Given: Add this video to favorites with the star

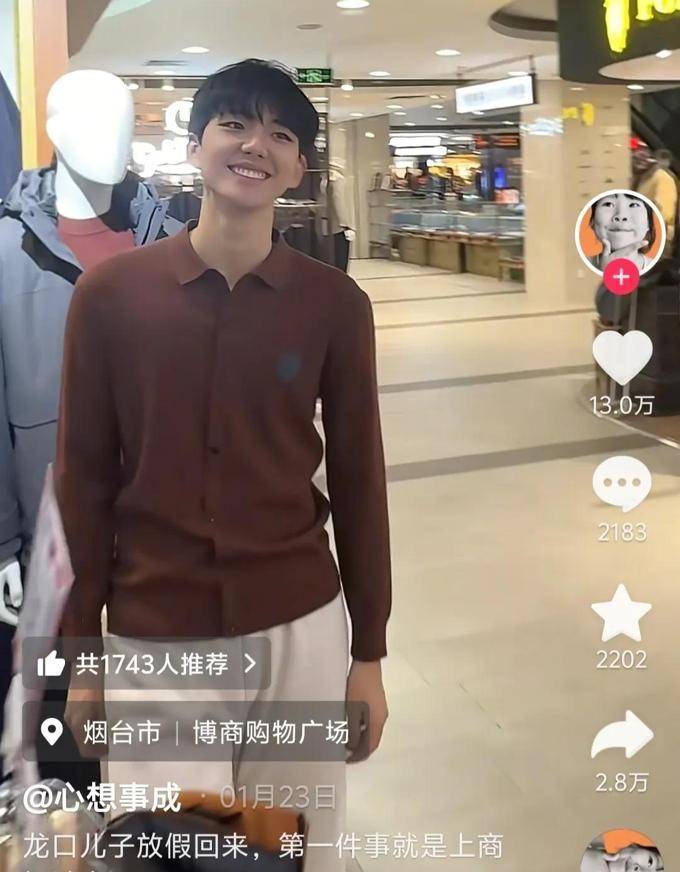Looking at the screenshot, I should 621,613.
